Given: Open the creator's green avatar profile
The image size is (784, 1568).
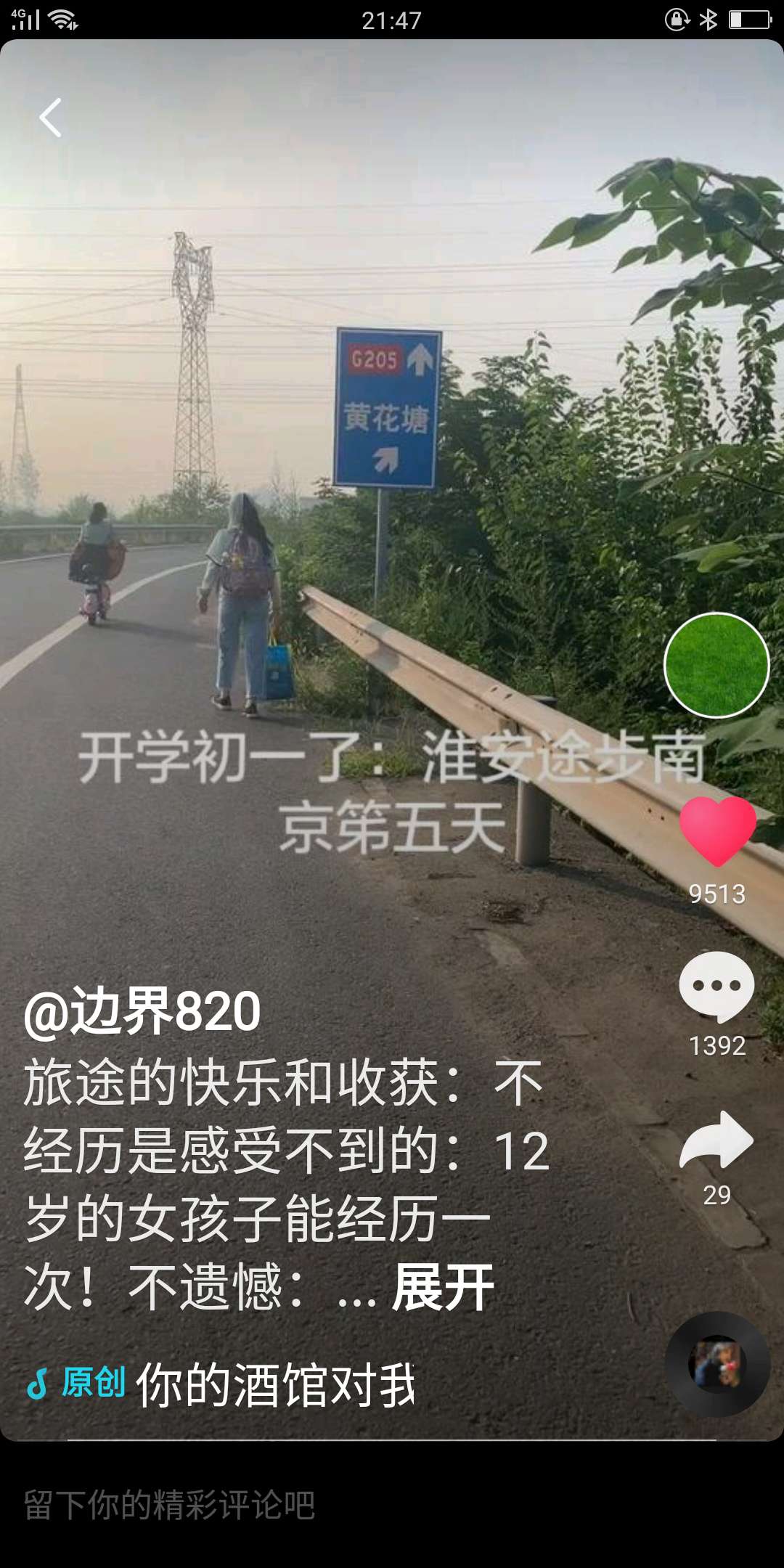Looking at the screenshot, I should [716, 665].
